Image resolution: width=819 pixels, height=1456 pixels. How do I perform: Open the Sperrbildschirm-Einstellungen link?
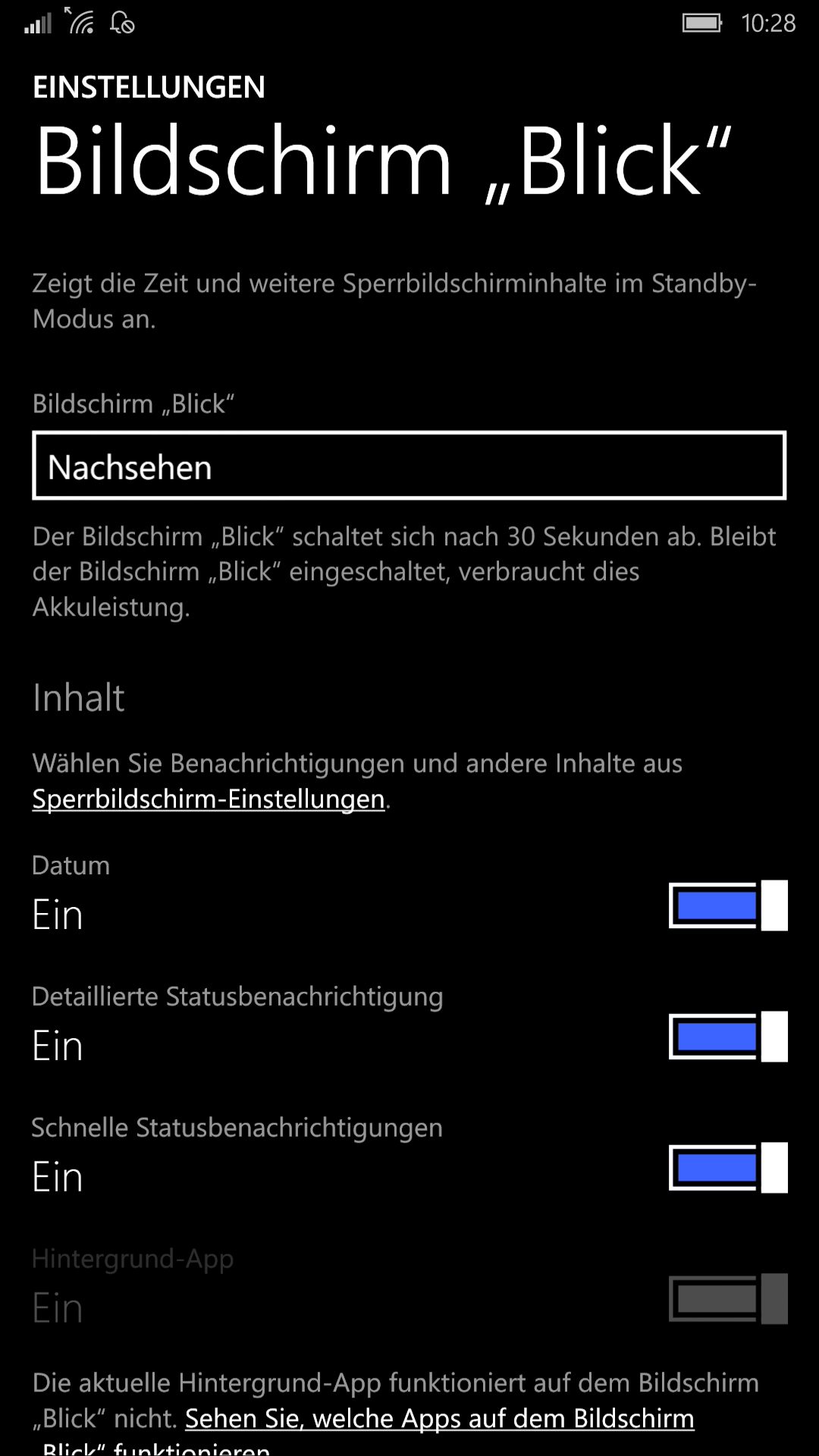(x=209, y=799)
